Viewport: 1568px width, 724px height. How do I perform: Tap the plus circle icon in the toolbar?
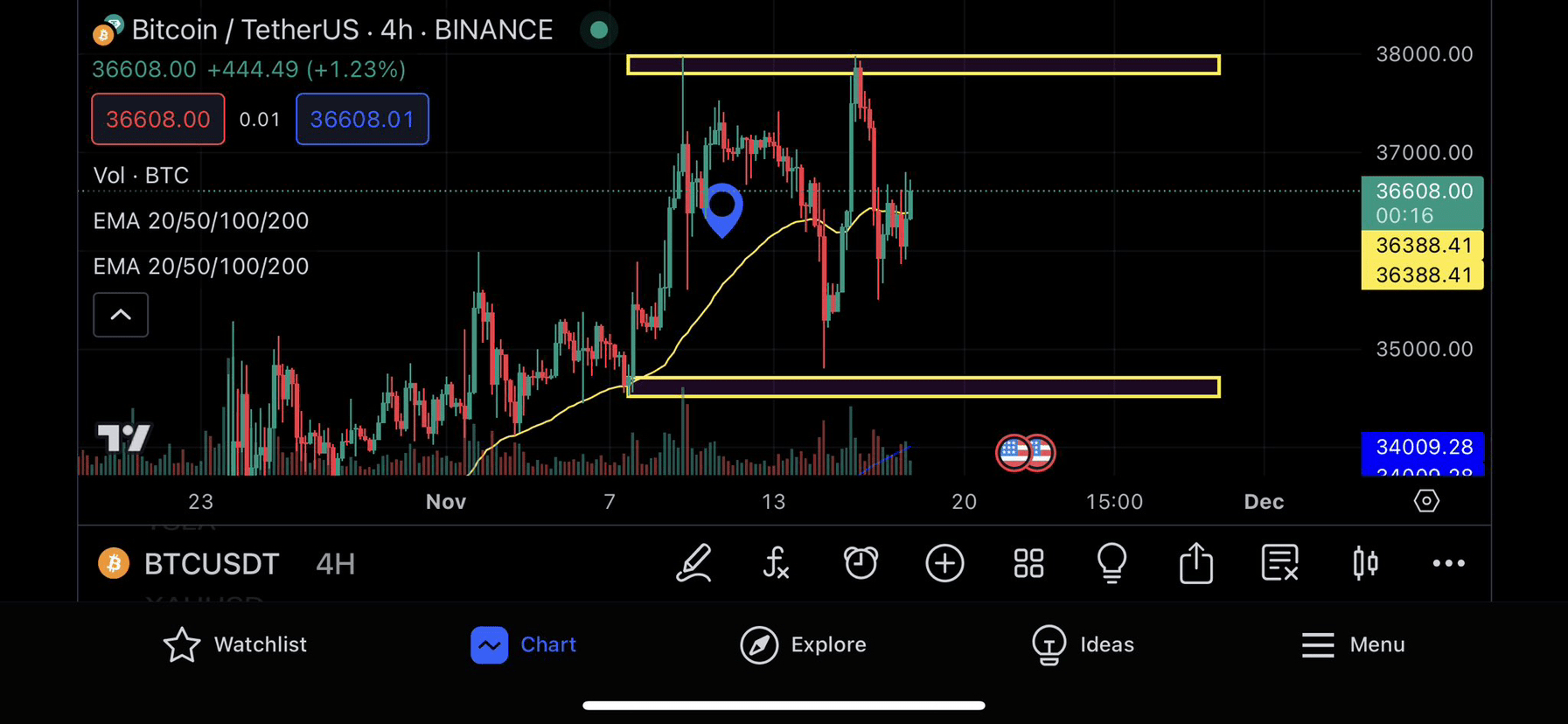[944, 563]
